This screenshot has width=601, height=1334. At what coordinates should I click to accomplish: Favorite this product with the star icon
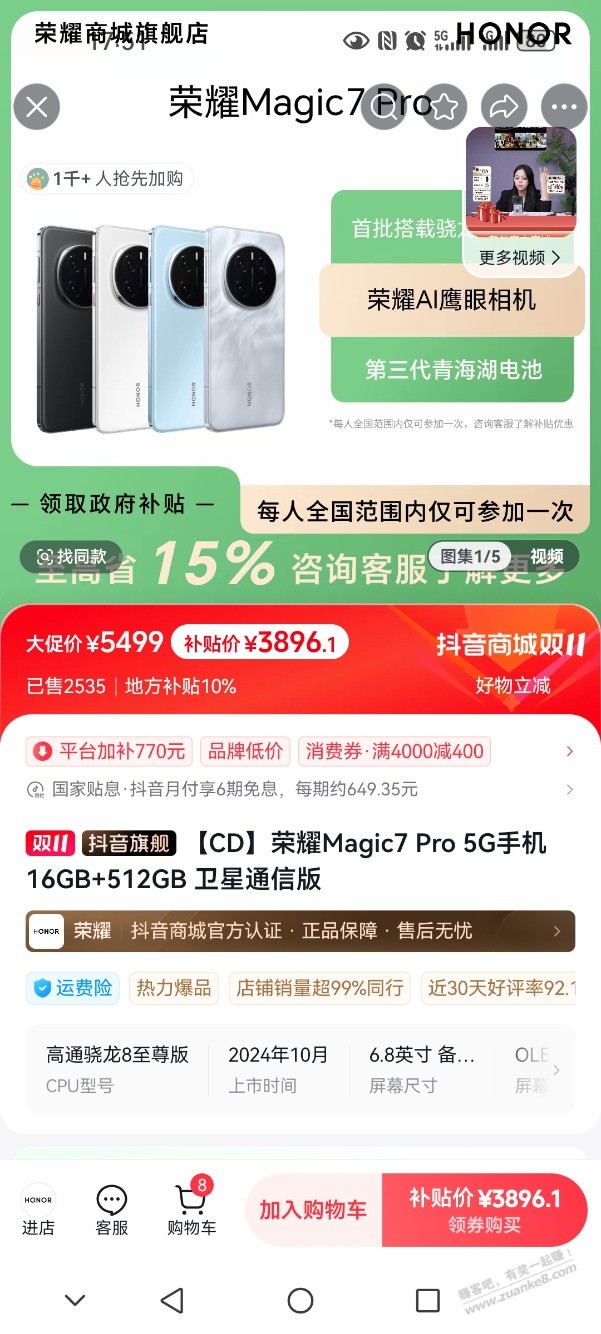pos(444,107)
